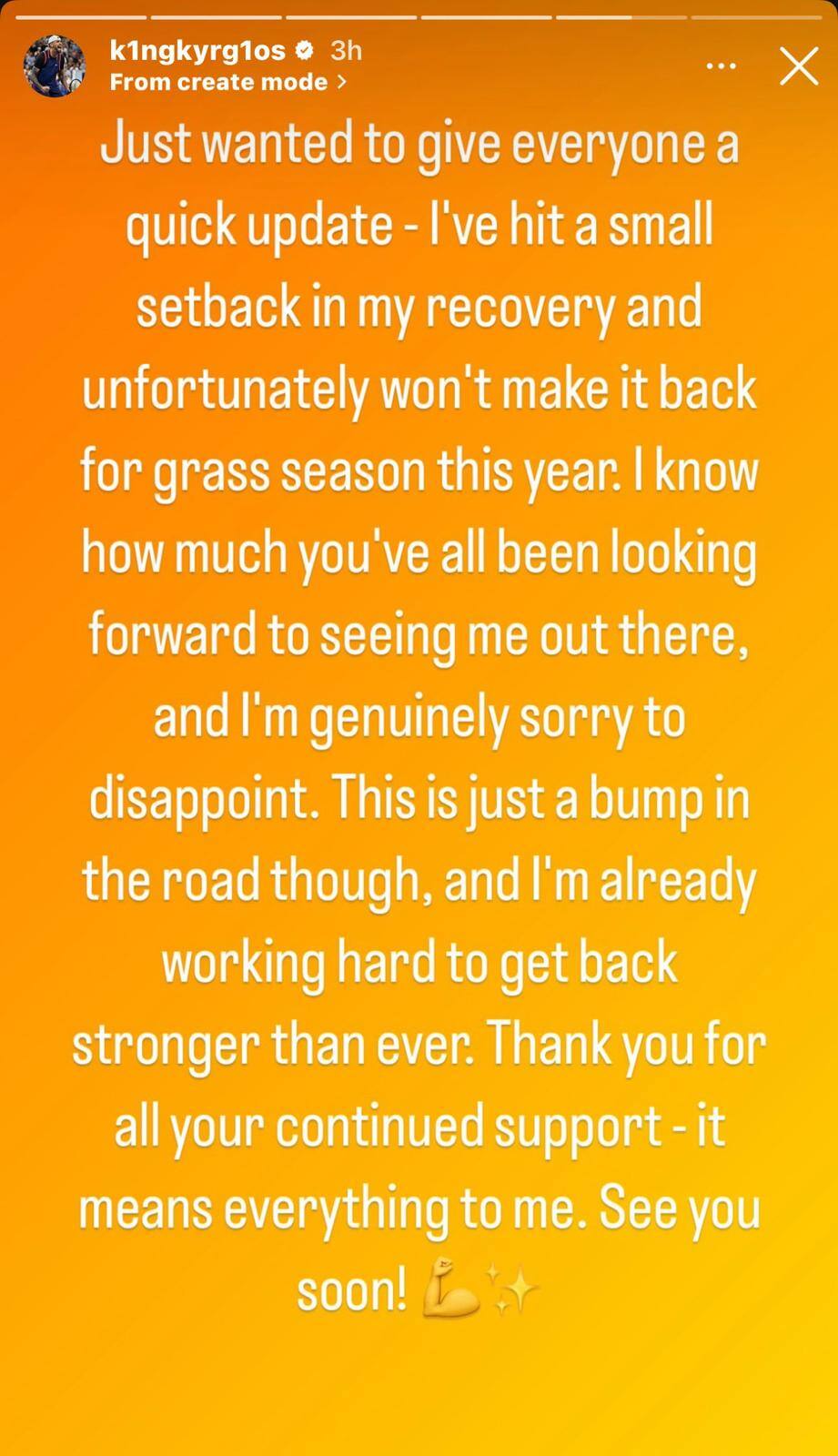This screenshot has height=1456, width=838.
Task: Open the From create mode link
Action: pyautogui.click(x=227, y=82)
